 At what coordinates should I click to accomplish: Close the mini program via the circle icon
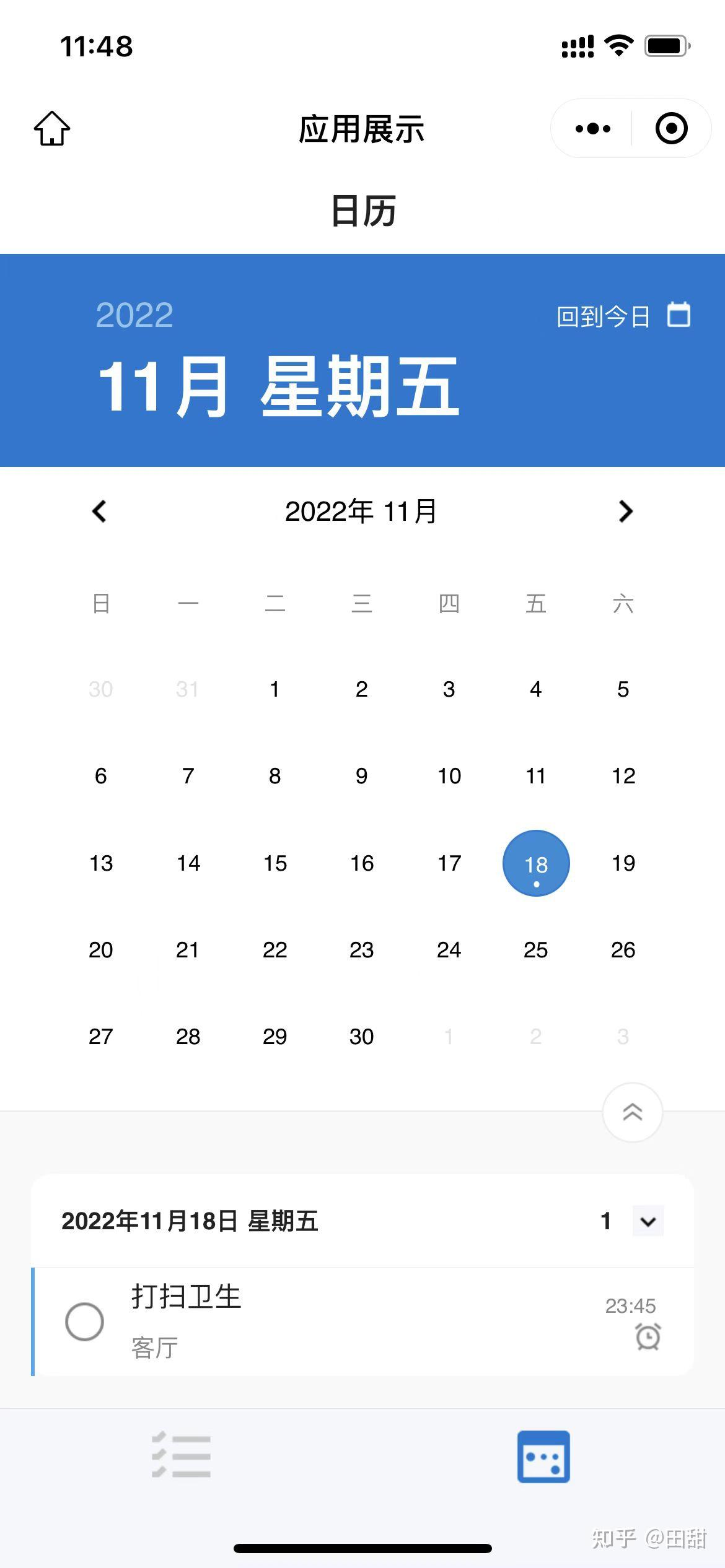(x=671, y=129)
